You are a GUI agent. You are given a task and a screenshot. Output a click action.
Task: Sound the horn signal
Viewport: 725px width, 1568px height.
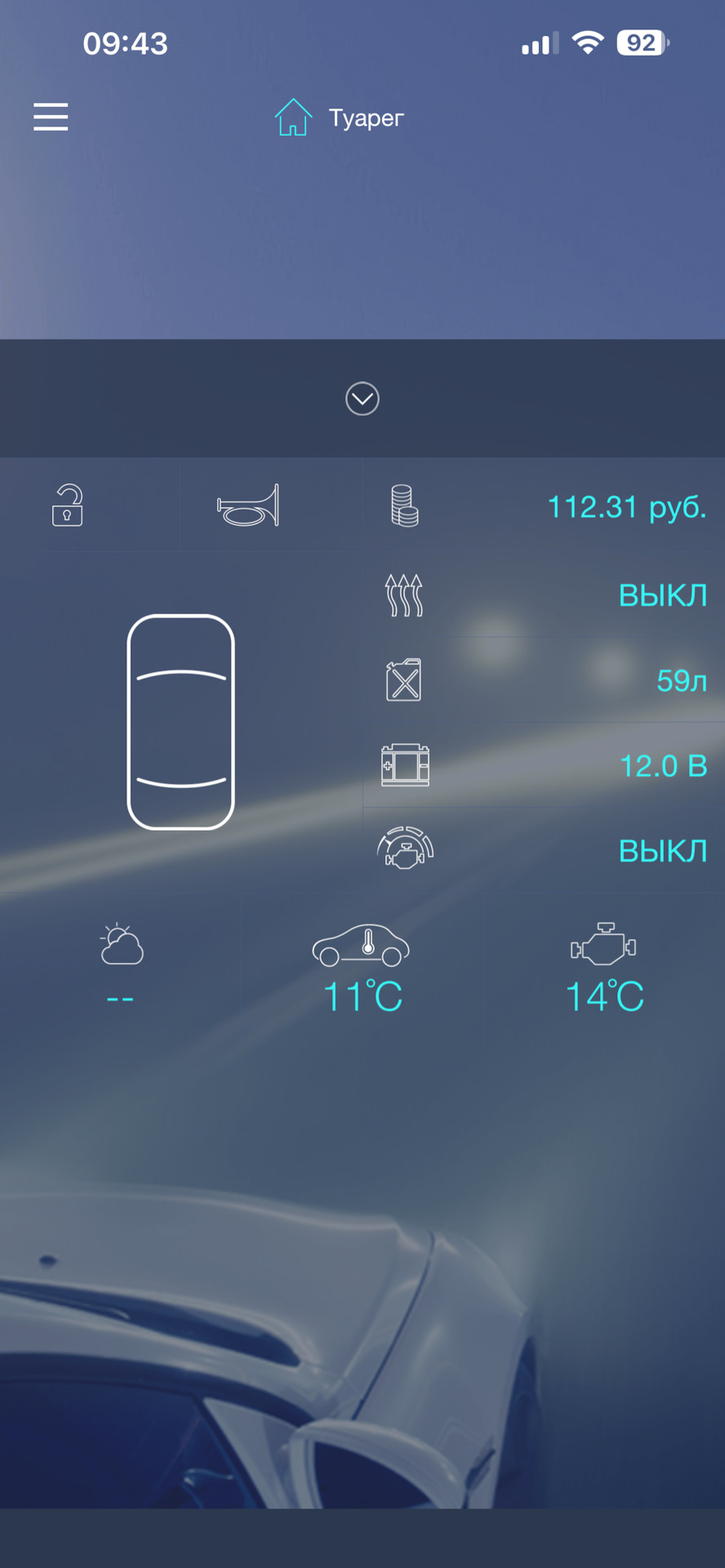pyautogui.click(x=249, y=506)
